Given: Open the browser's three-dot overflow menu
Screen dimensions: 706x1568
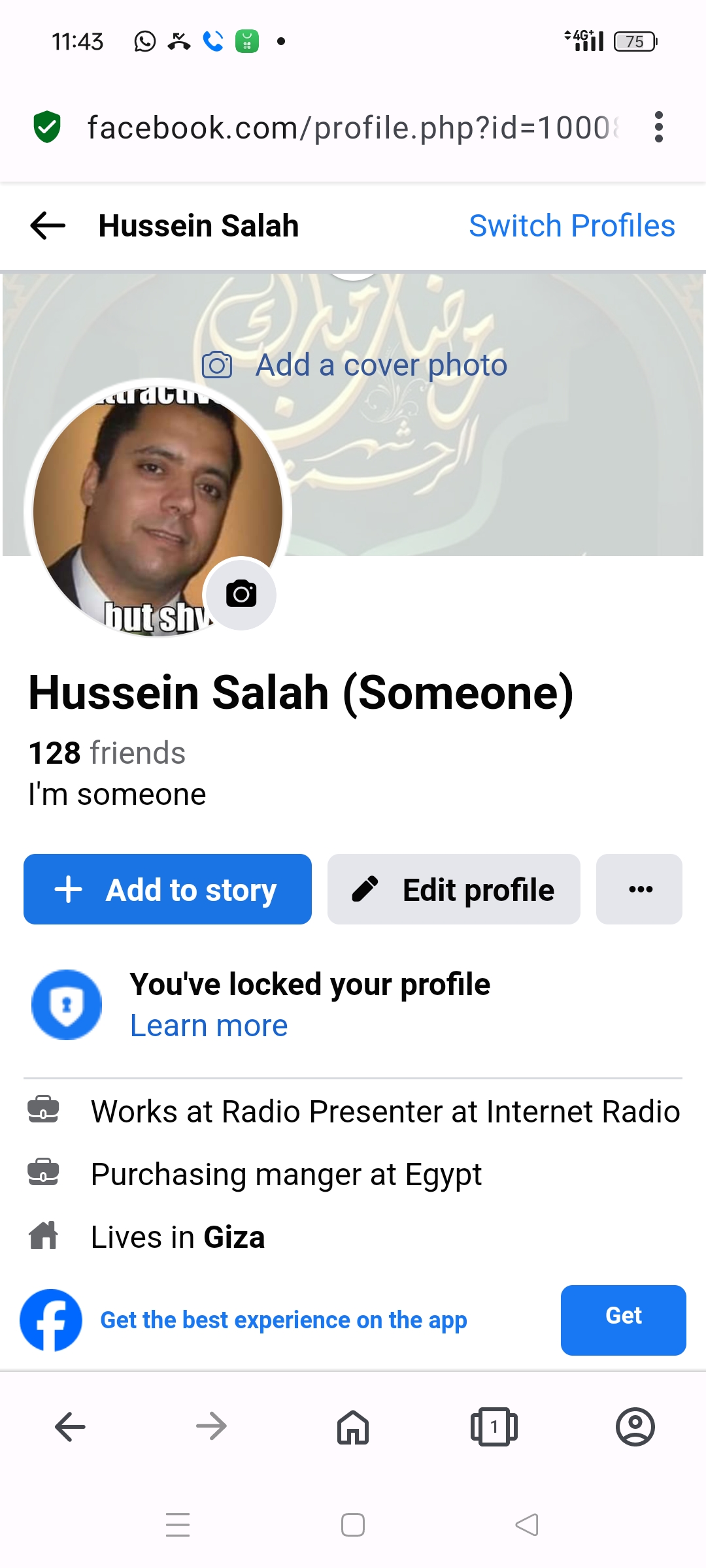Looking at the screenshot, I should pos(659,127).
